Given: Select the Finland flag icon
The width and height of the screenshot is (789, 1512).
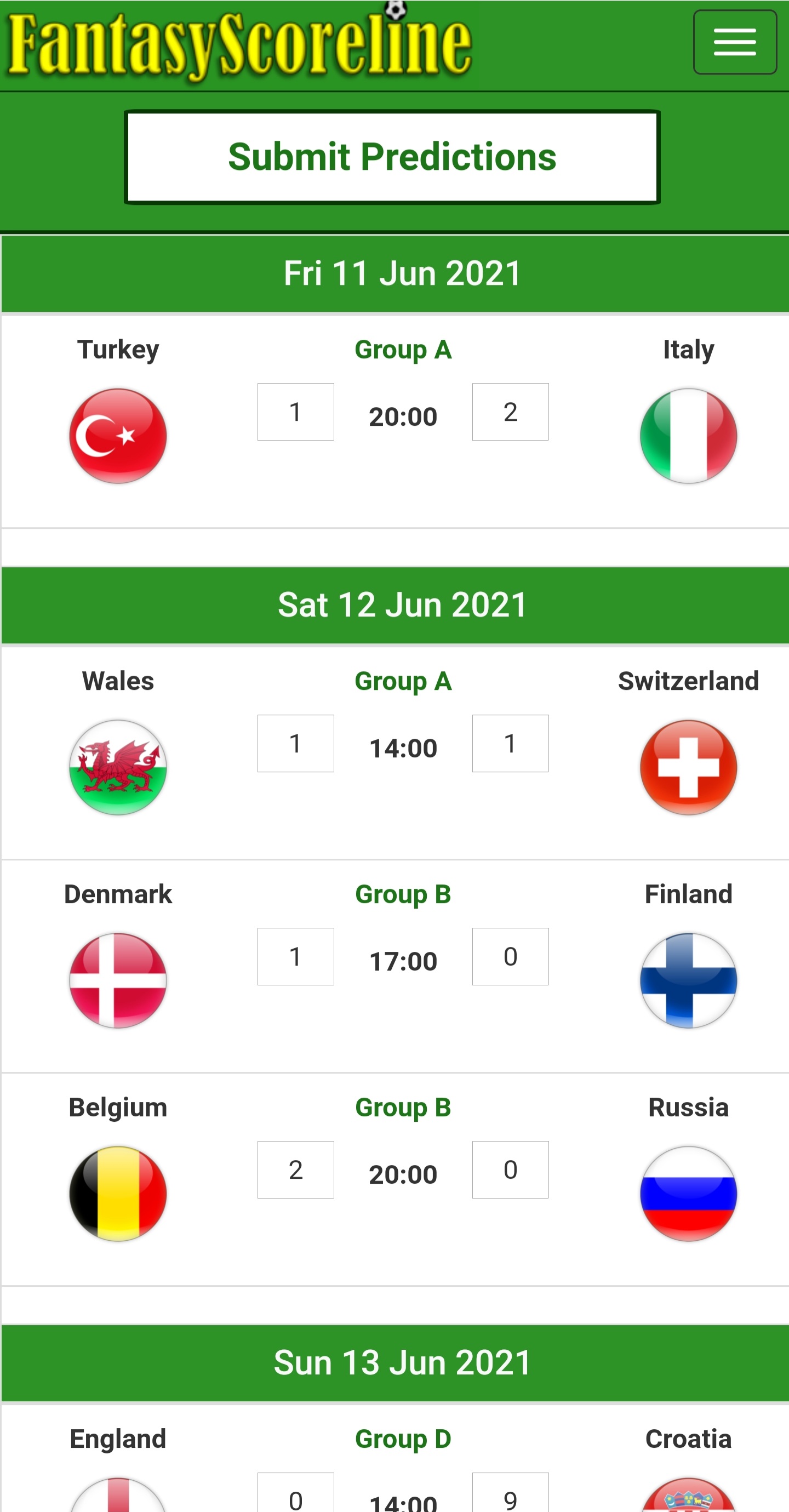Looking at the screenshot, I should (688, 980).
